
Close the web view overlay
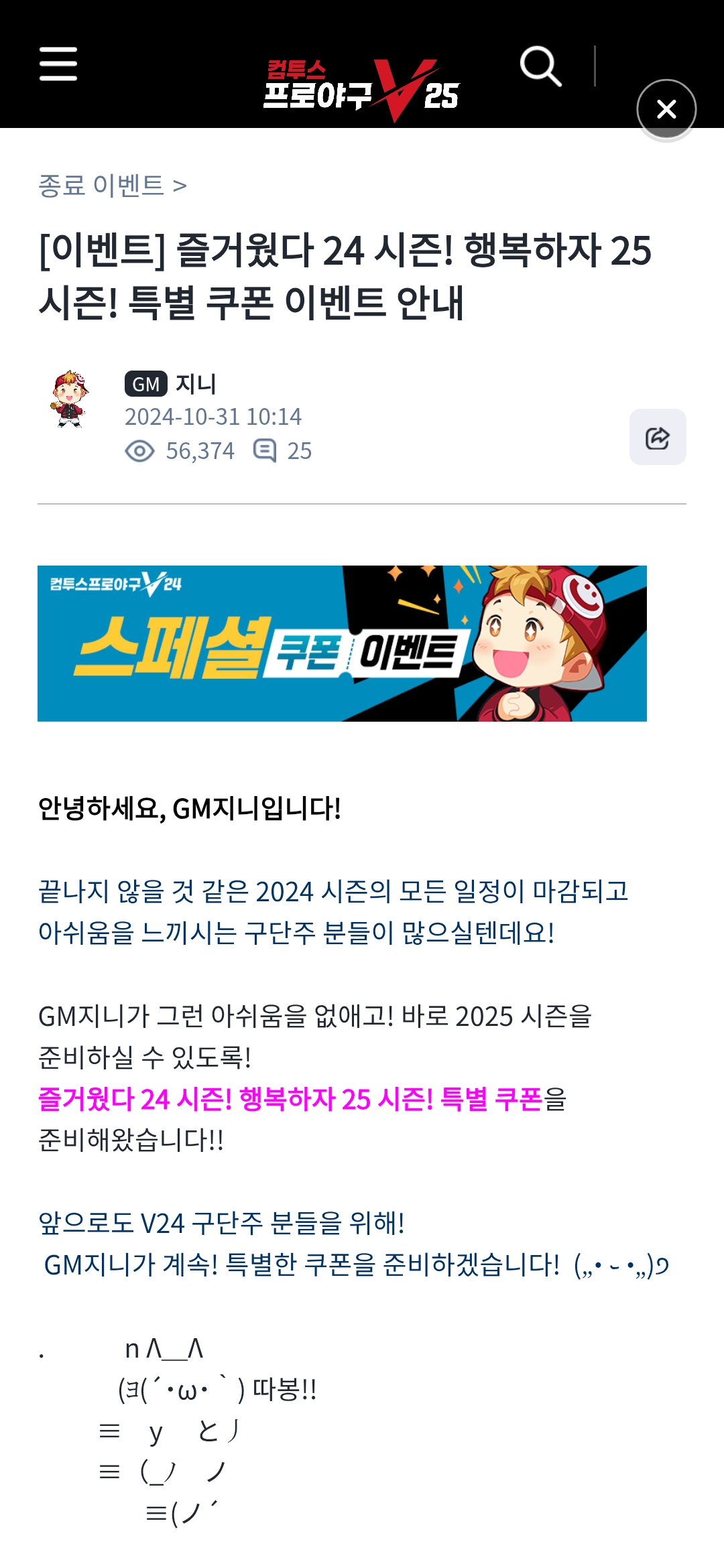(666, 109)
